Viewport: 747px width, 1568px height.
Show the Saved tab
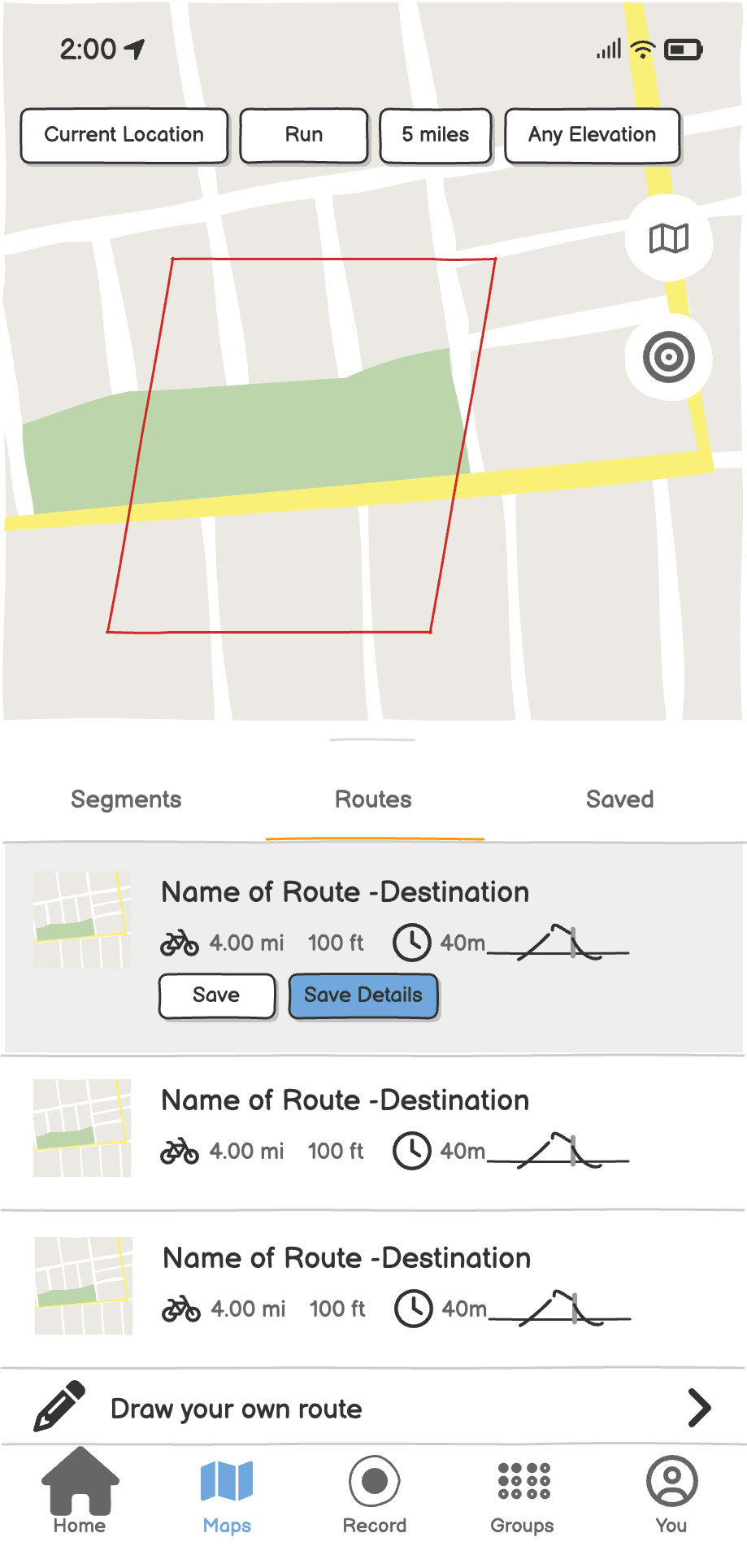[x=619, y=799]
